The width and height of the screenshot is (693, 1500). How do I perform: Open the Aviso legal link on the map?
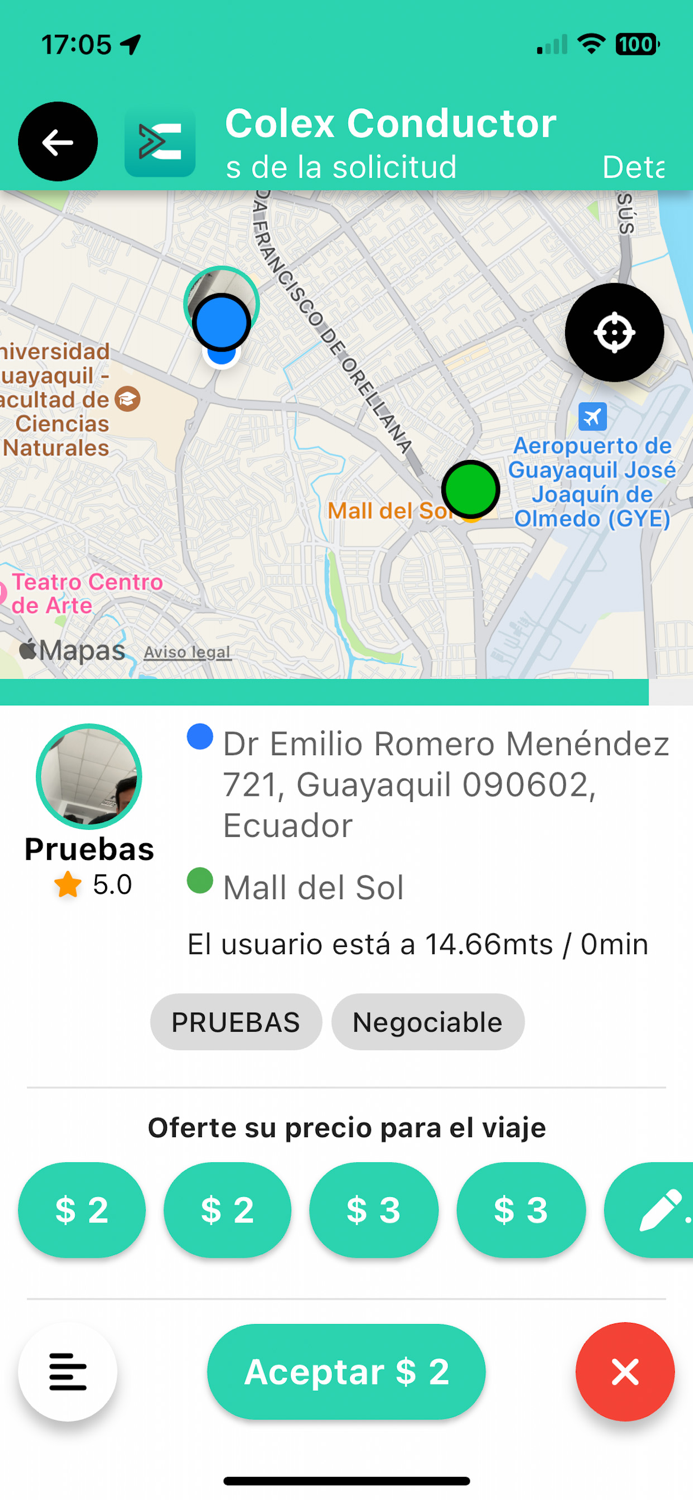[x=187, y=652]
